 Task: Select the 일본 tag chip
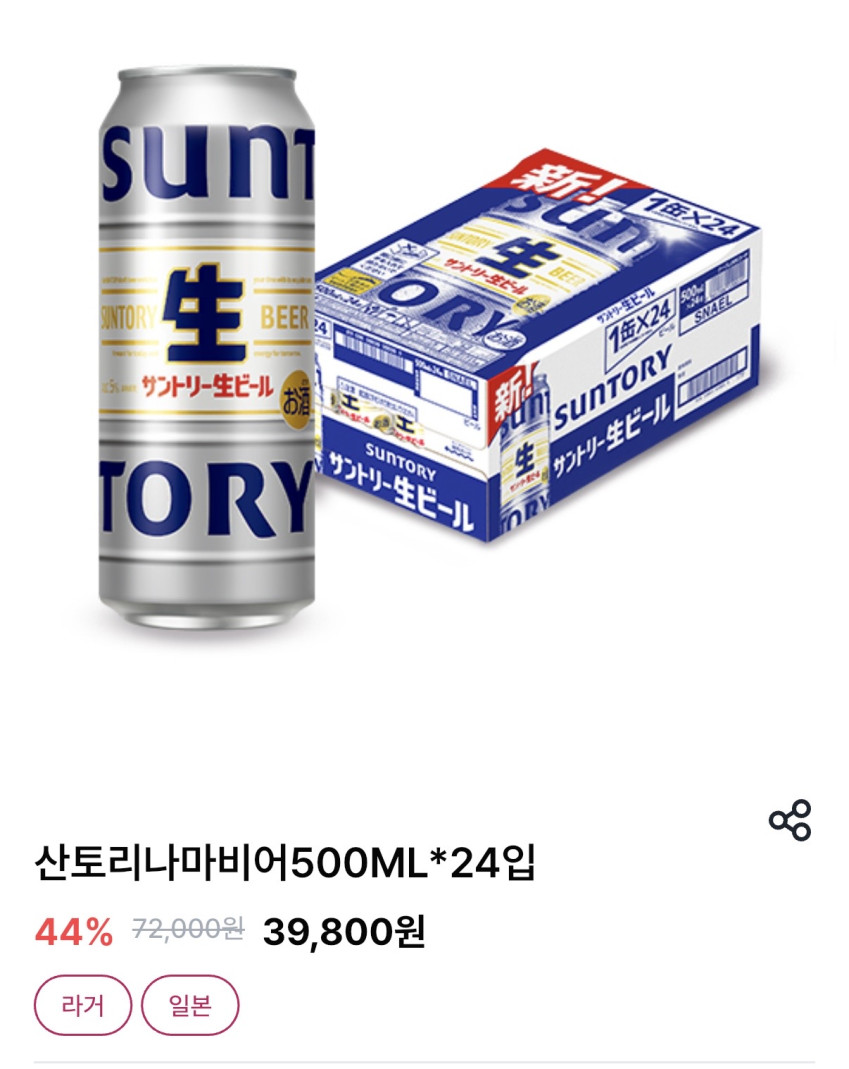pos(190,1005)
